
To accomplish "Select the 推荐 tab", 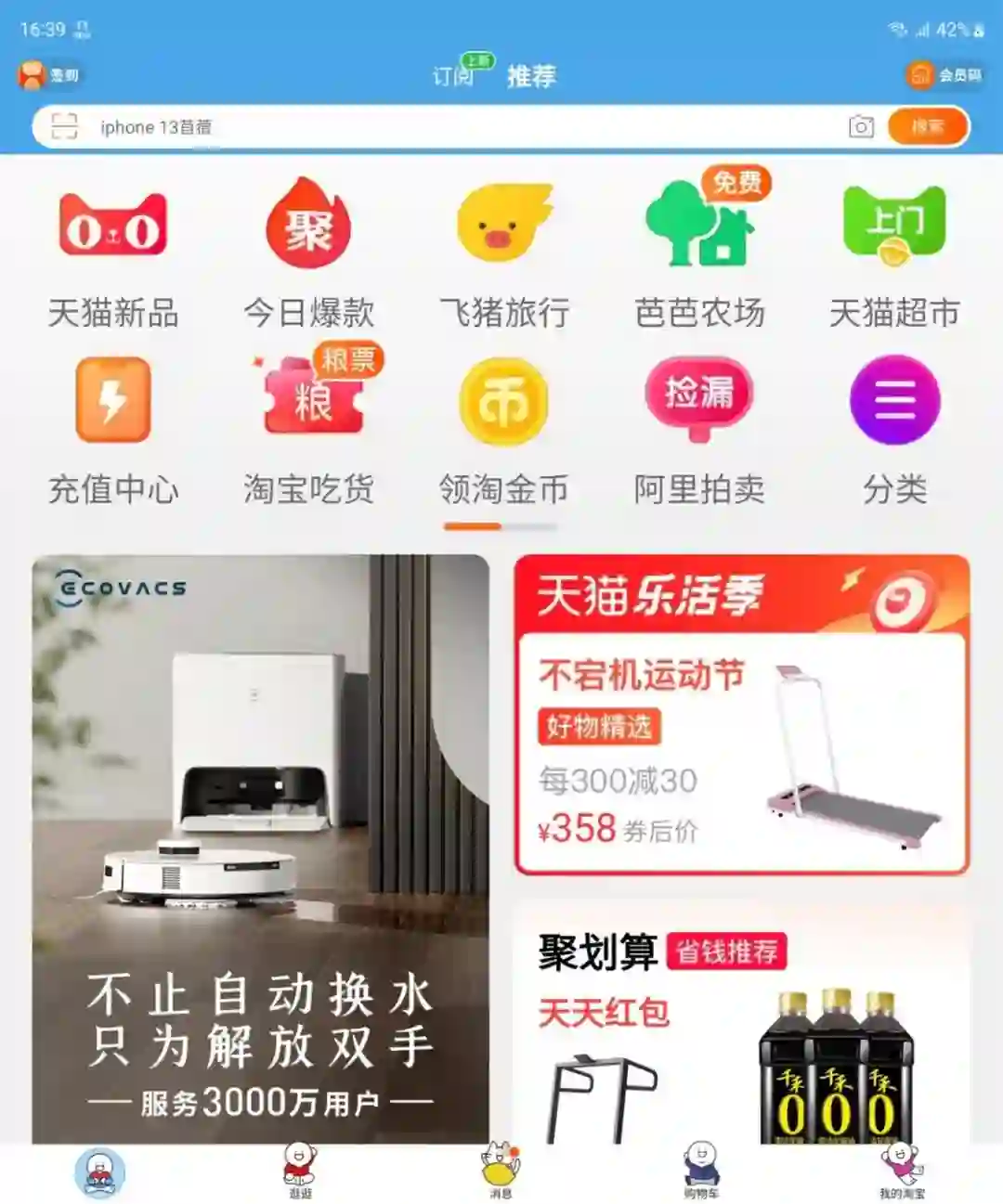I will 531,76.
